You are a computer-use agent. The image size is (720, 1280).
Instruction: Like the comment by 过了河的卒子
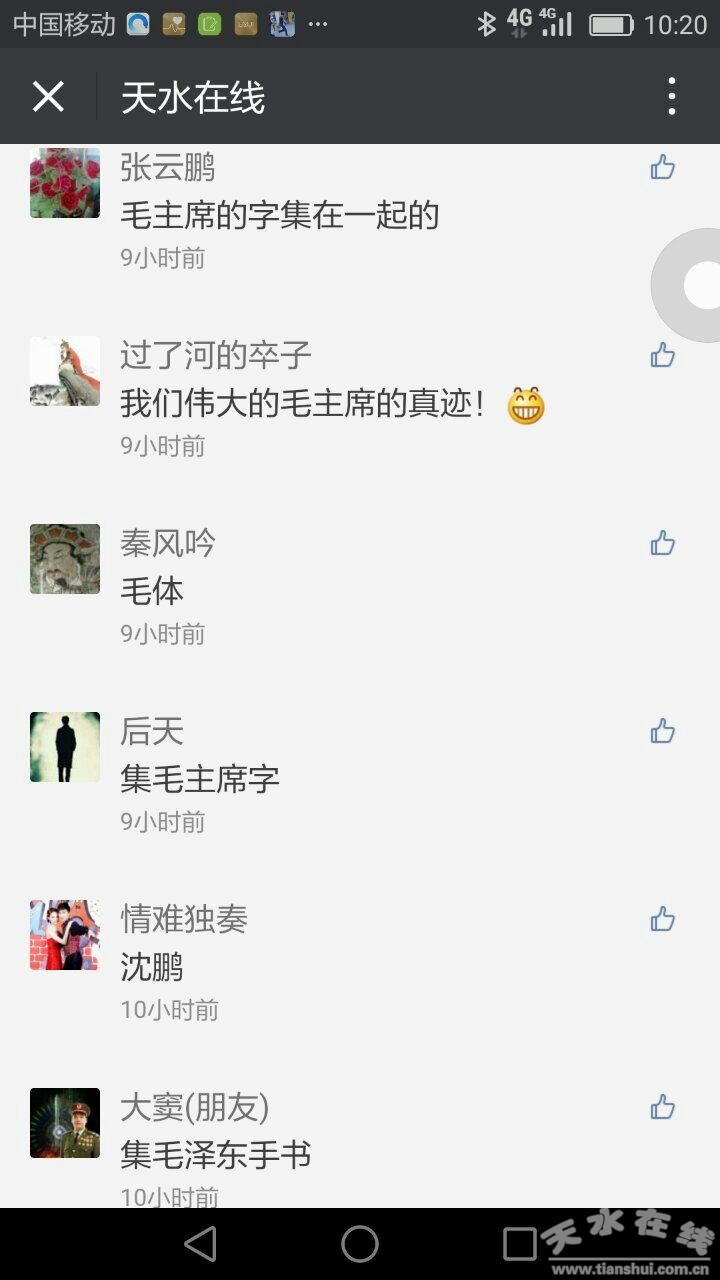pos(662,355)
